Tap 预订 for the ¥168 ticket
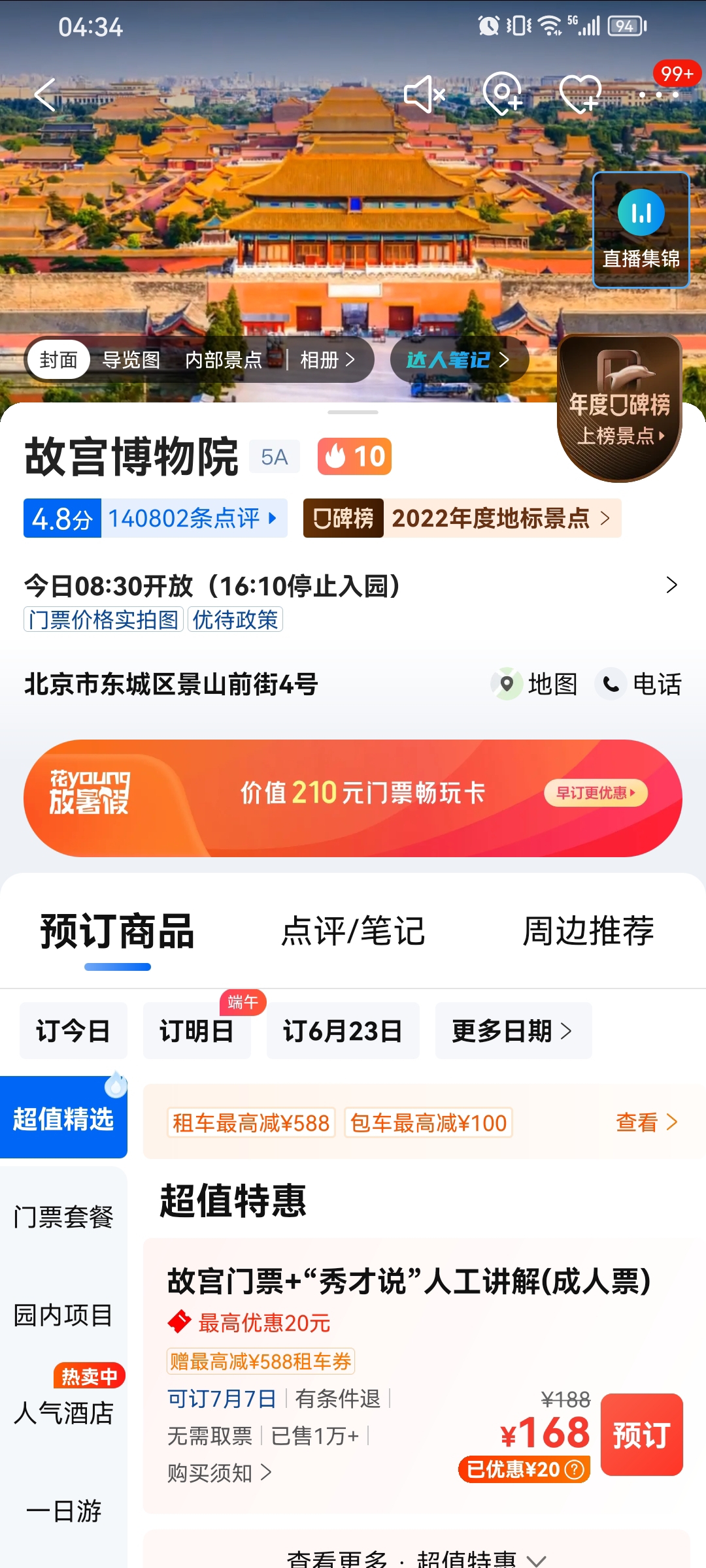Viewport: 706px width, 1568px height. click(x=641, y=1435)
